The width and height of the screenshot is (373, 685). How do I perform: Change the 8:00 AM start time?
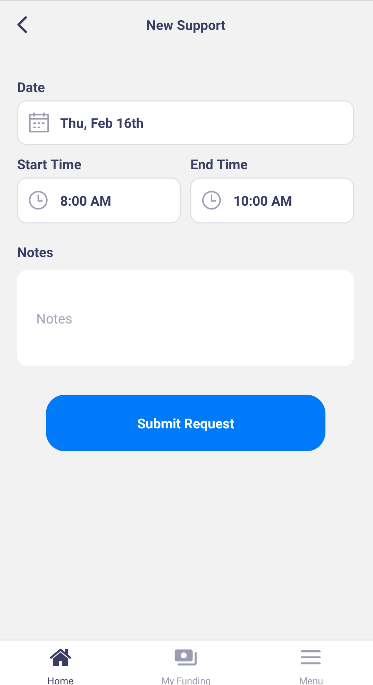point(99,201)
